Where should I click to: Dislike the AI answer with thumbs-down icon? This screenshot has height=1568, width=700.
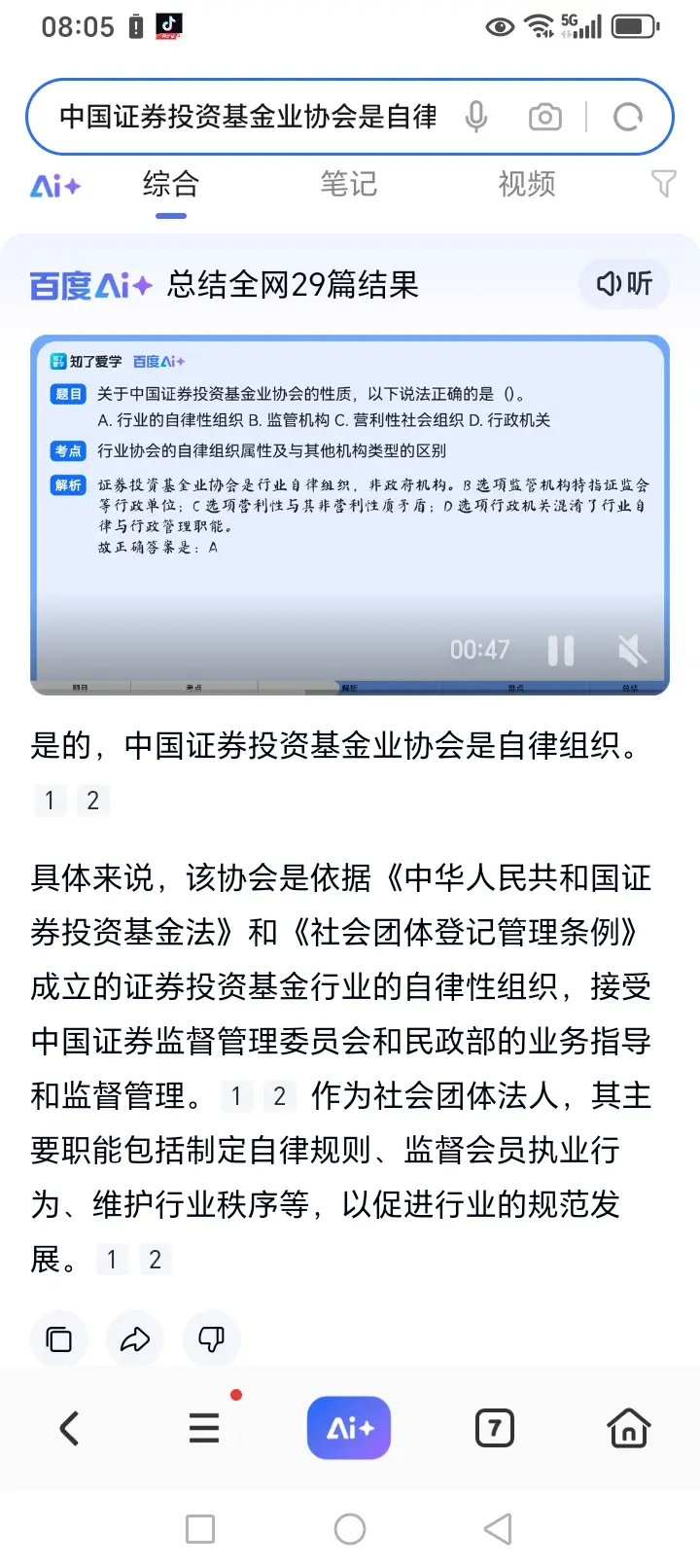[x=211, y=1339]
